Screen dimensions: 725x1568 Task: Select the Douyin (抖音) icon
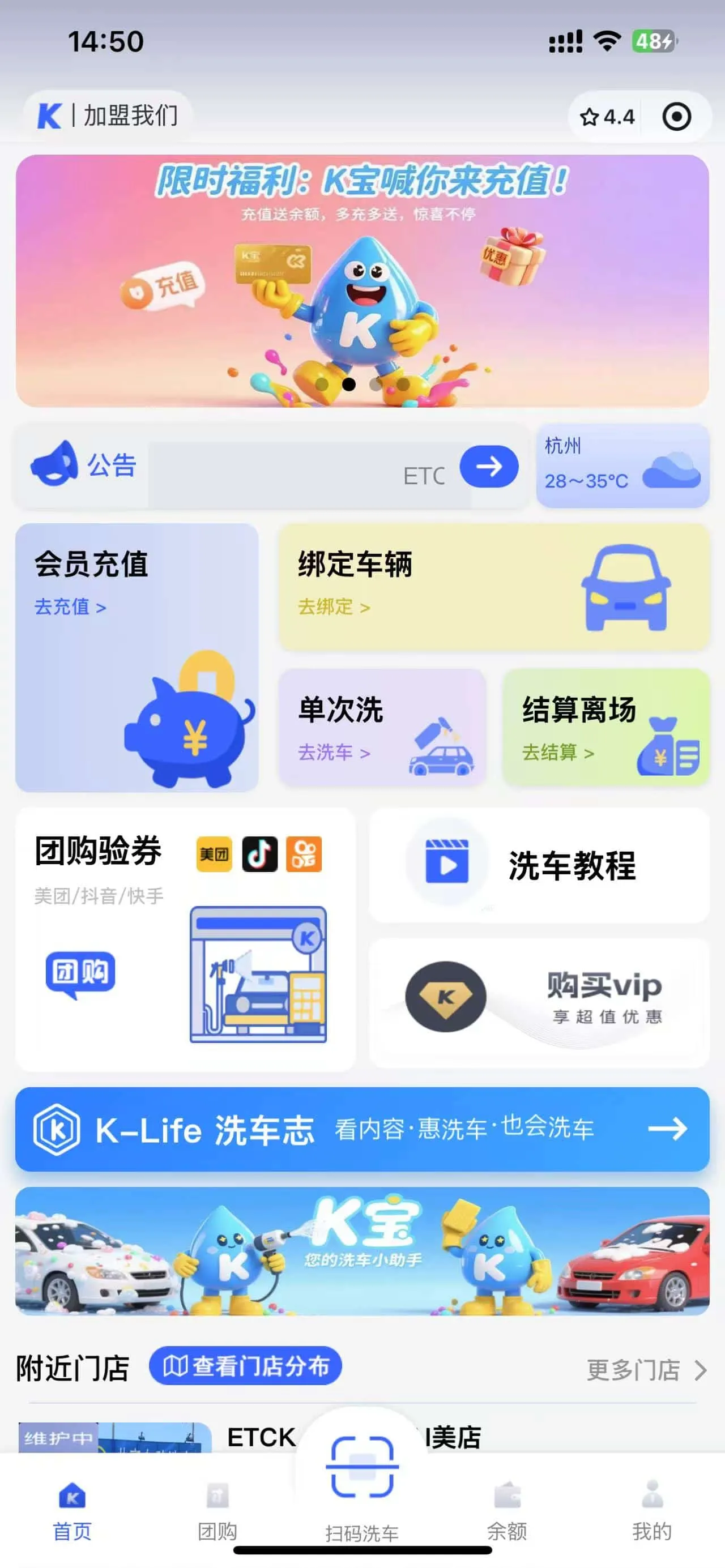[x=260, y=854]
